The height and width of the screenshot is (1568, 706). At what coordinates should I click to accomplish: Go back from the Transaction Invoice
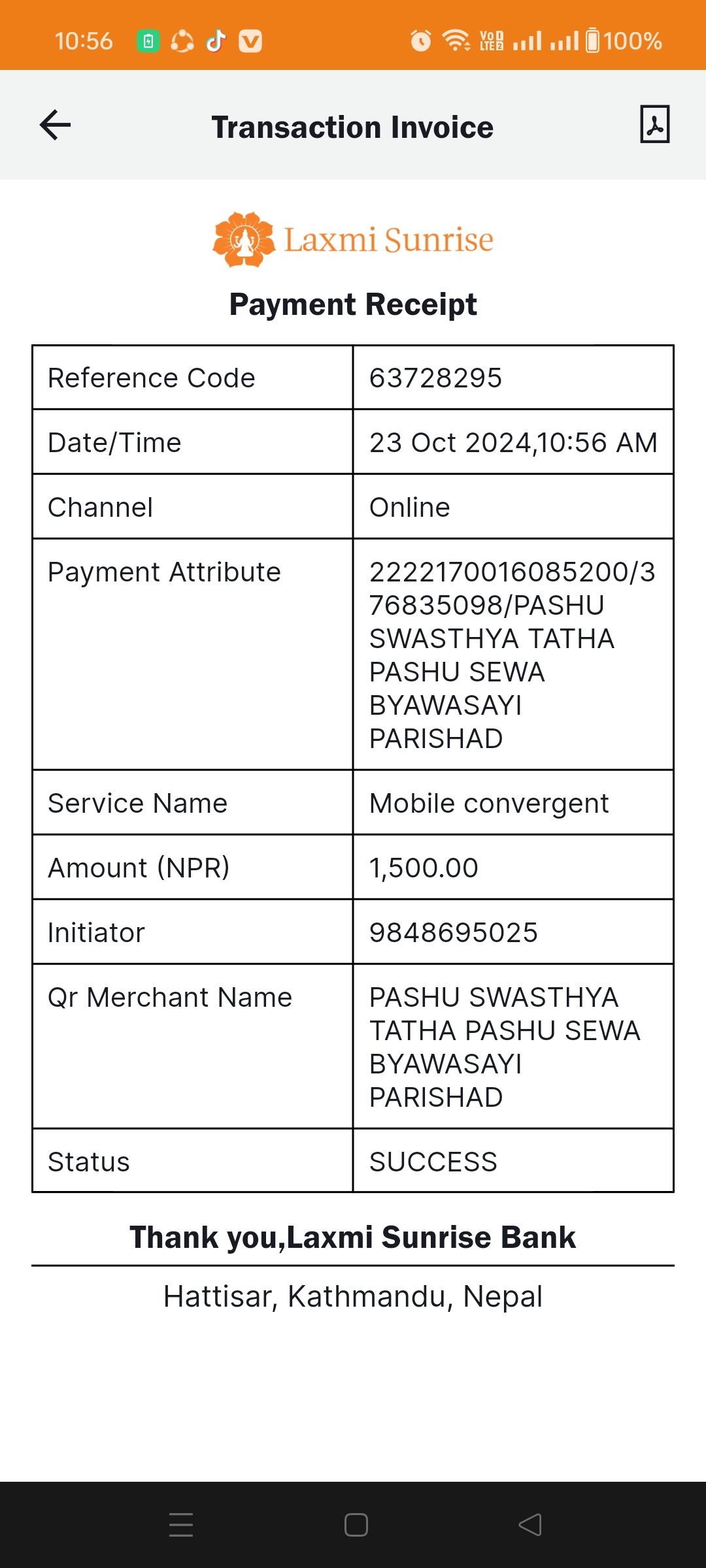coord(55,125)
